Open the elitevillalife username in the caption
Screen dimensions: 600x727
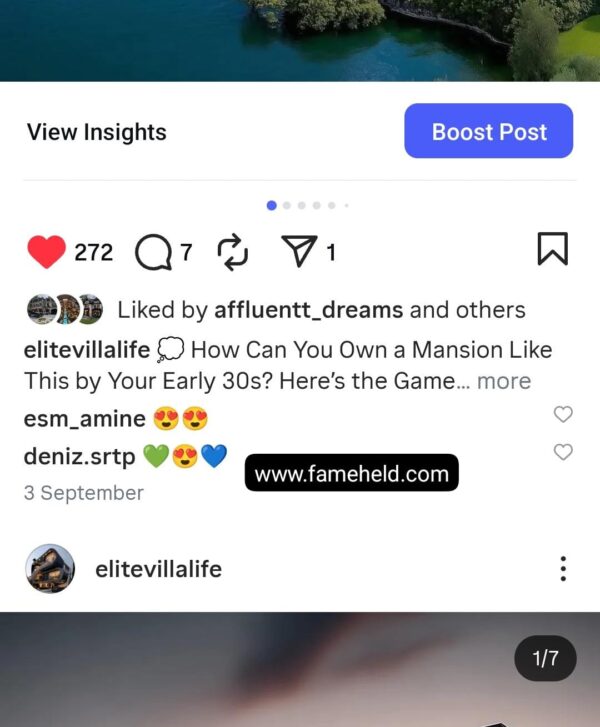point(86,350)
